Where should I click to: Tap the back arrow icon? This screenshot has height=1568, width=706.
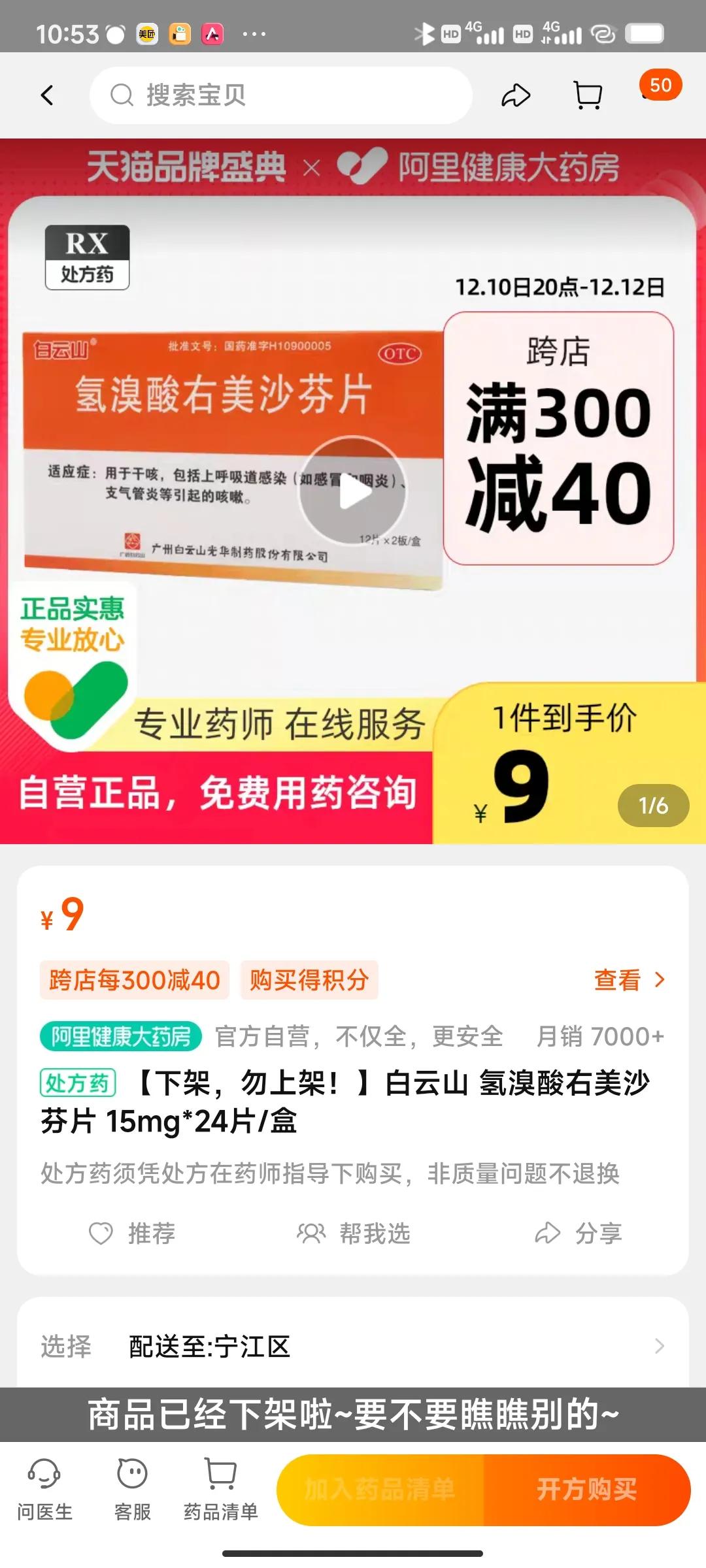[48, 95]
